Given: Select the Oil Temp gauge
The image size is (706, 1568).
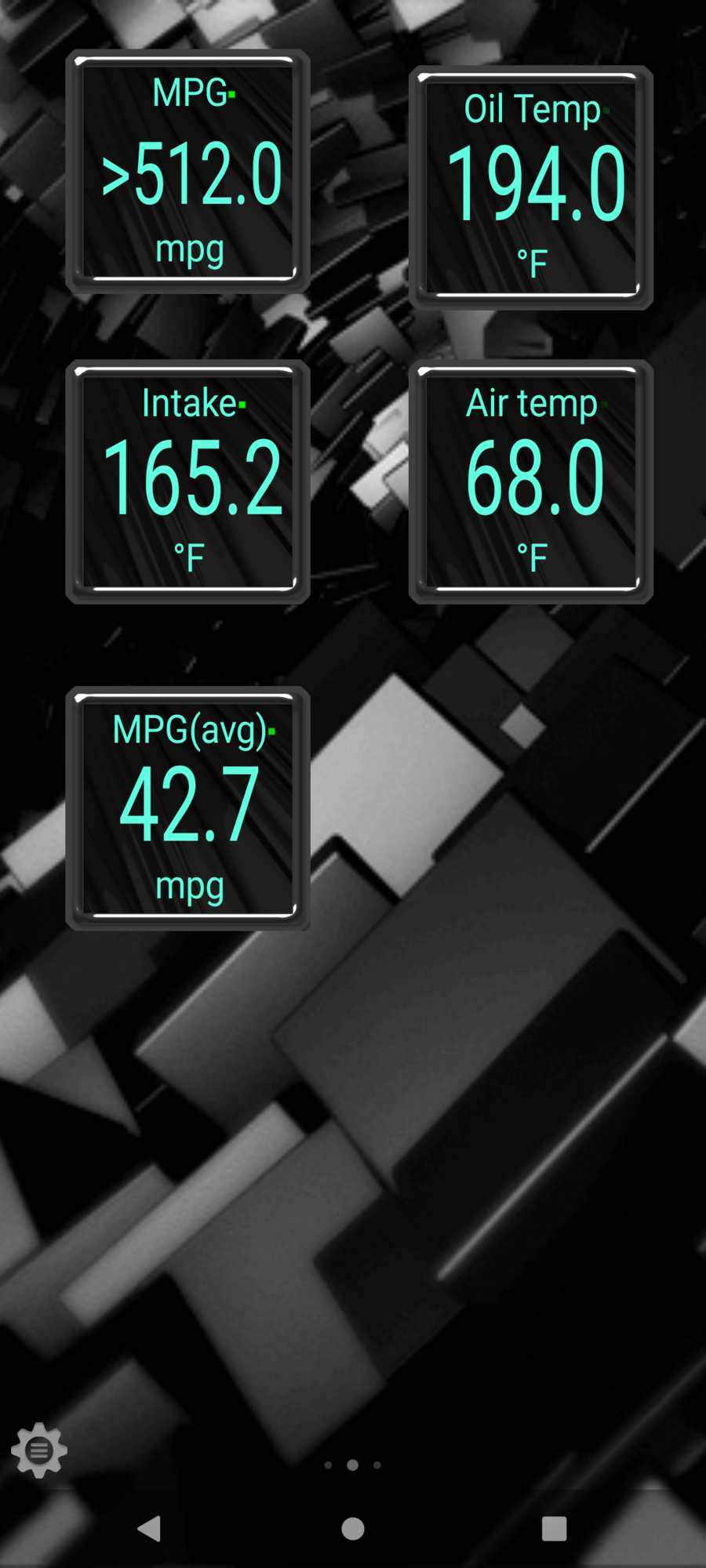Looking at the screenshot, I should [531, 187].
